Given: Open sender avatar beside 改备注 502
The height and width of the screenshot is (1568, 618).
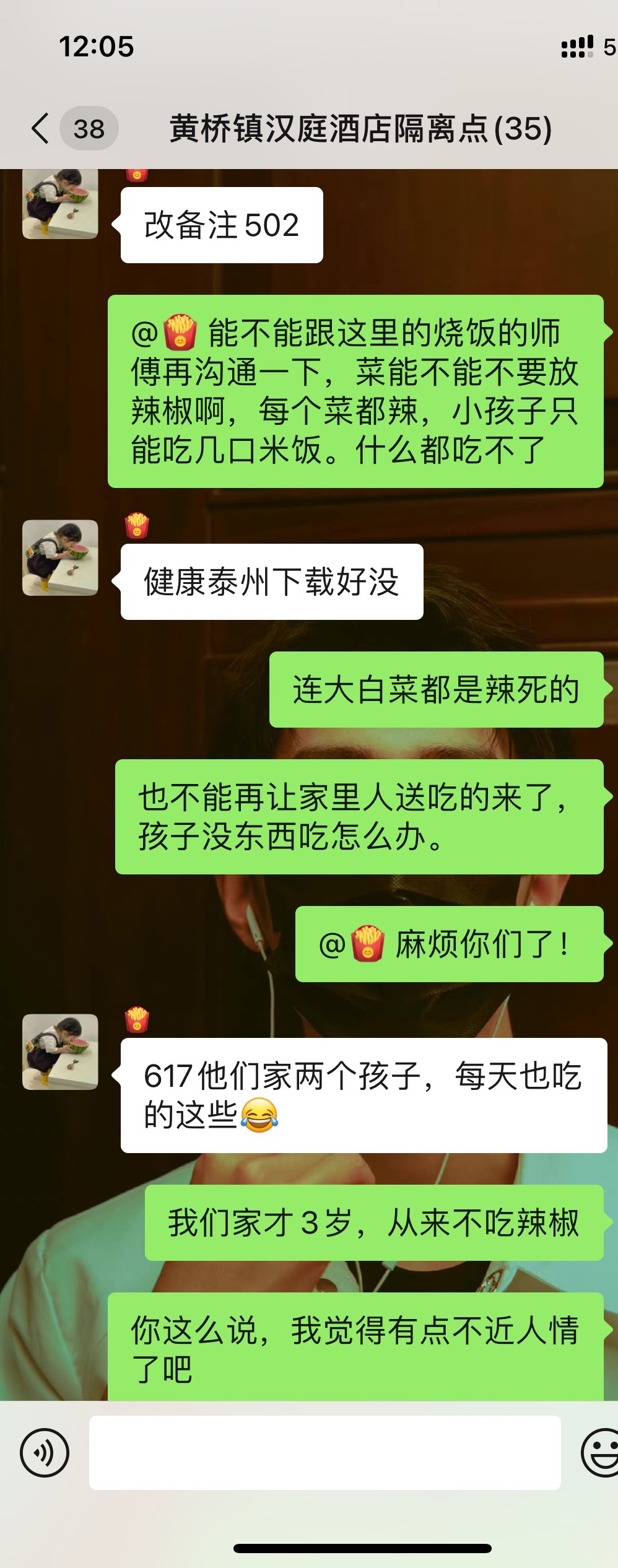Looking at the screenshot, I should point(60,204).
